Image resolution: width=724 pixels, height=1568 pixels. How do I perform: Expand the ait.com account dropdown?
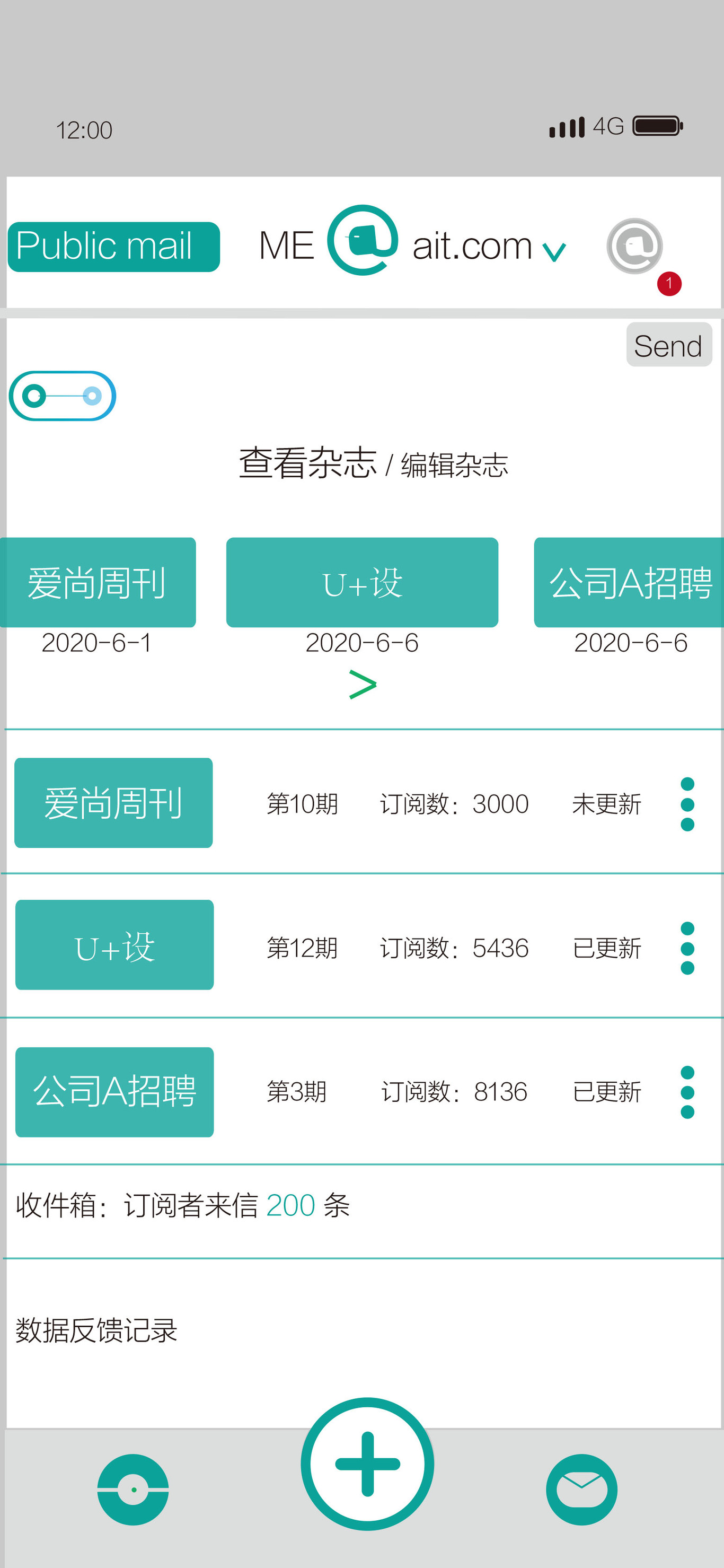(x=554, y=250)
